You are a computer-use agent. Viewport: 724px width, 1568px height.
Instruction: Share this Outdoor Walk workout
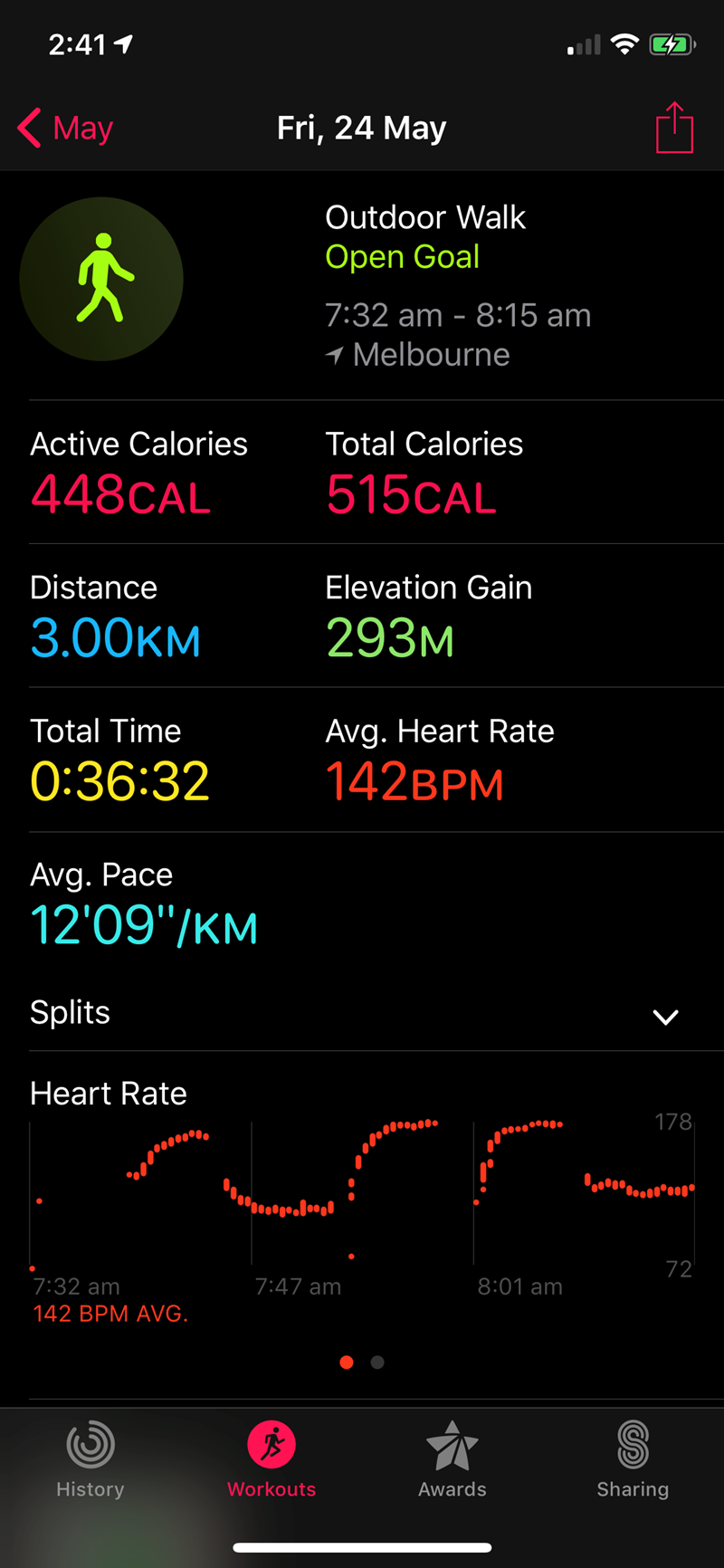(674, 128)
